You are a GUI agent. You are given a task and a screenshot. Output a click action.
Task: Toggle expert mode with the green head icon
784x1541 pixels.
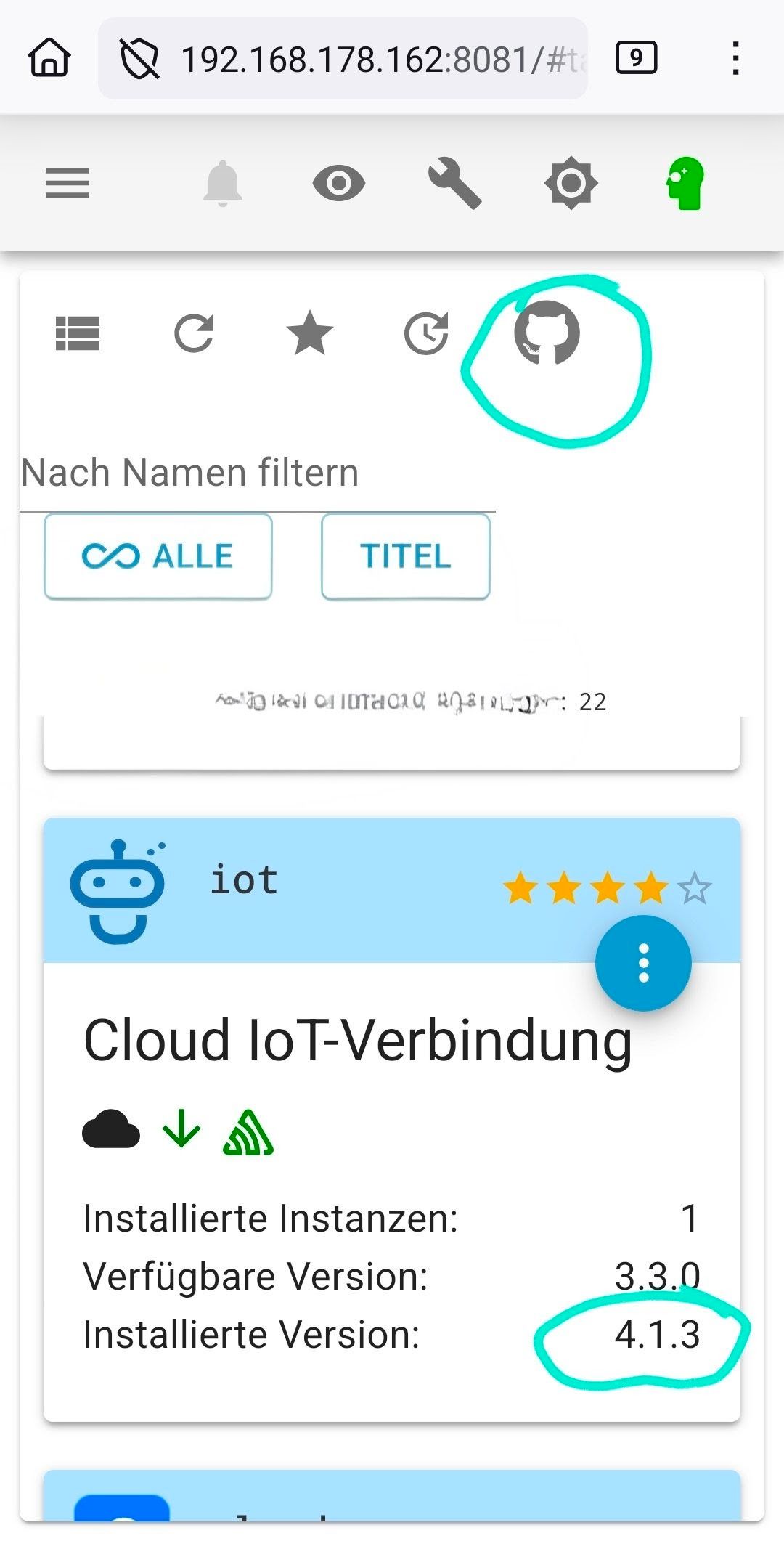point(683,183)
